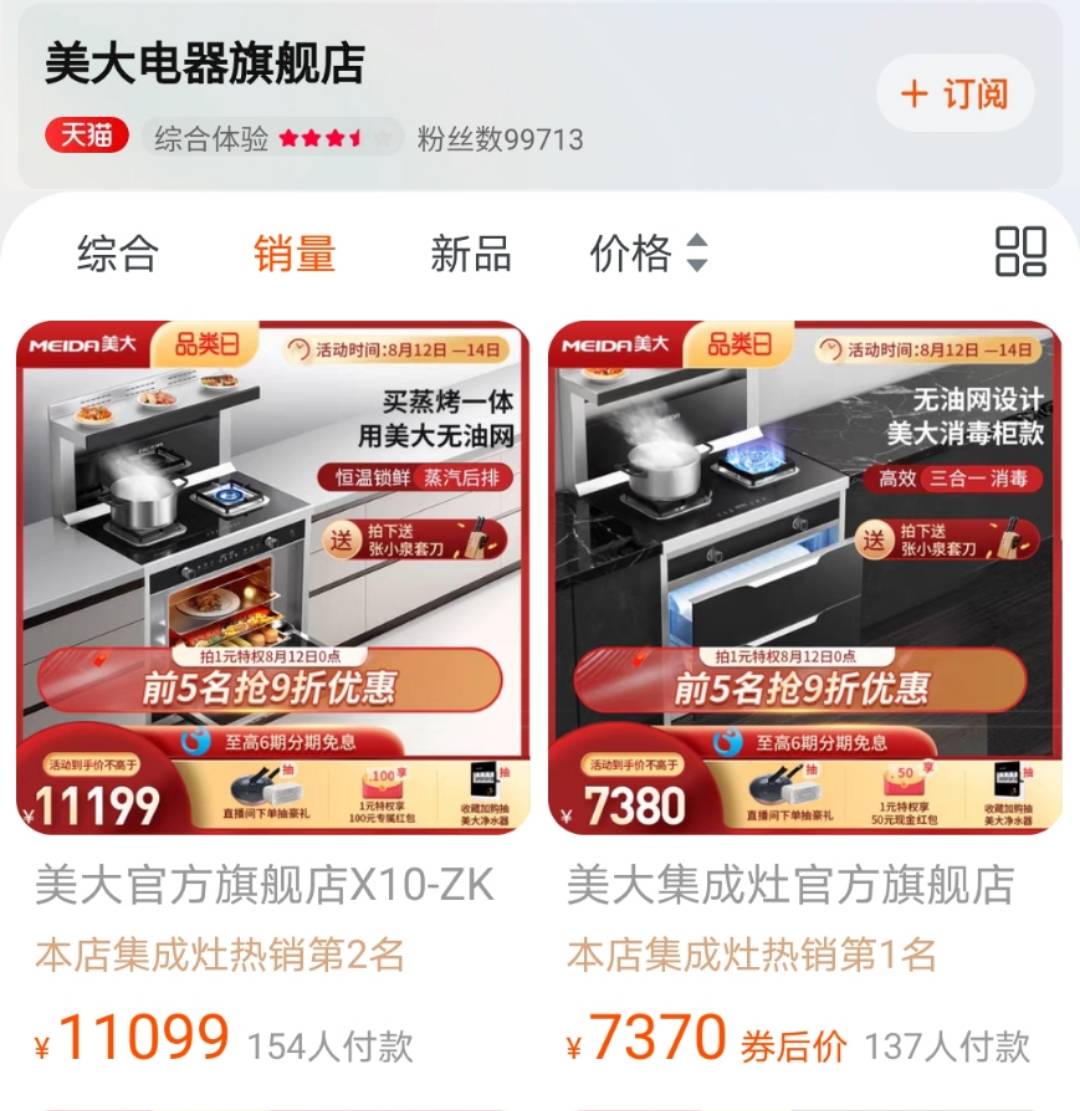Viewport: 1080px width, 1111px height.
Task: Show 新品 new products tab
Action: (x=470, y=253)
